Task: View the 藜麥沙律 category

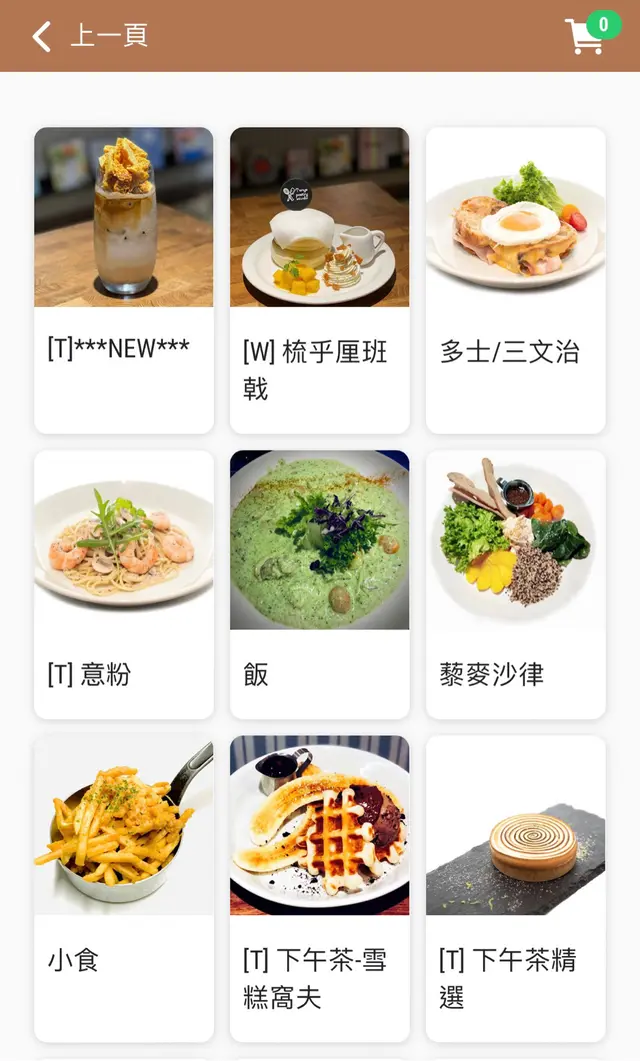Action: coord(516,584)
